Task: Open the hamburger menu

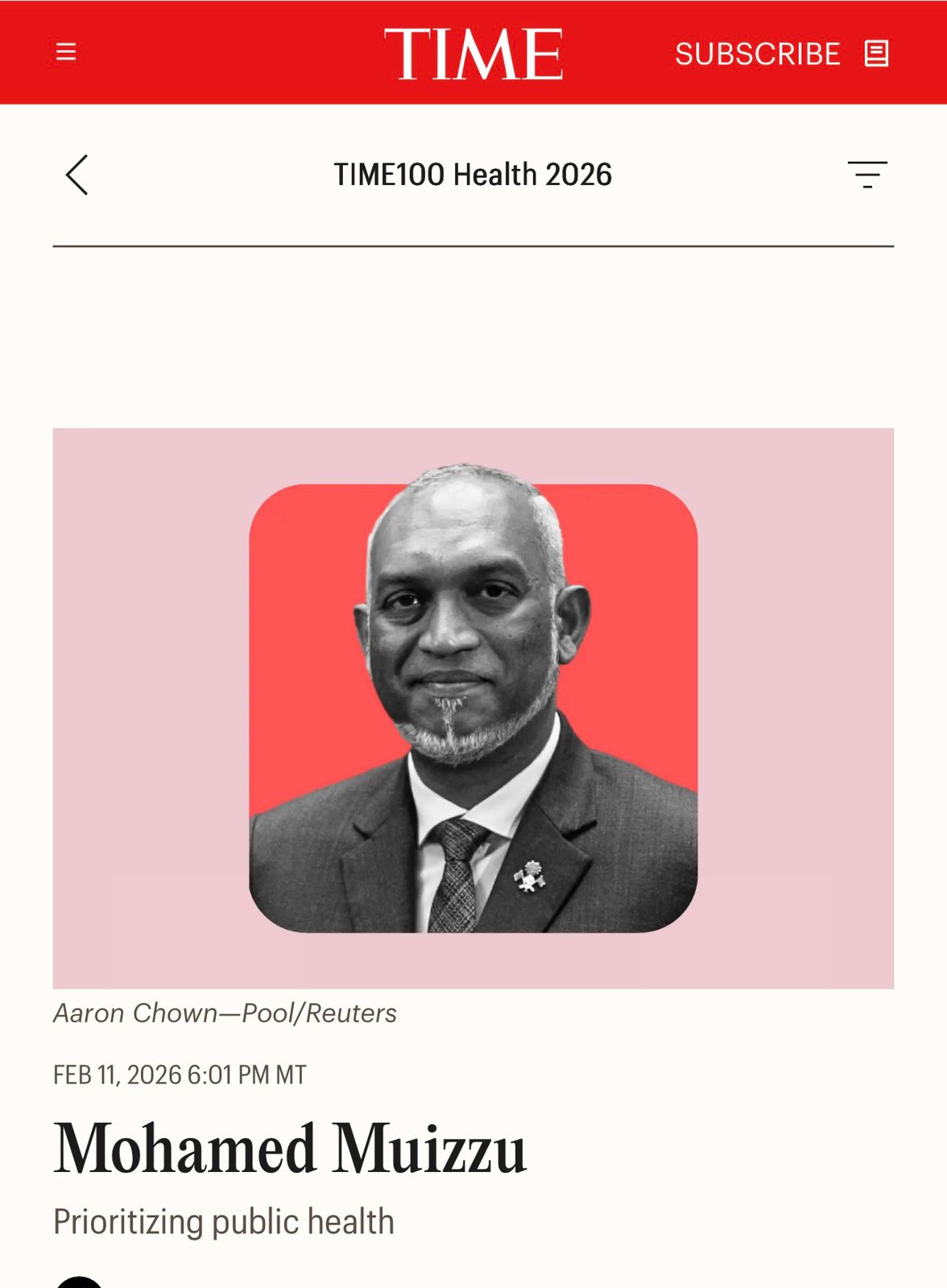Action: click(66, 52)
